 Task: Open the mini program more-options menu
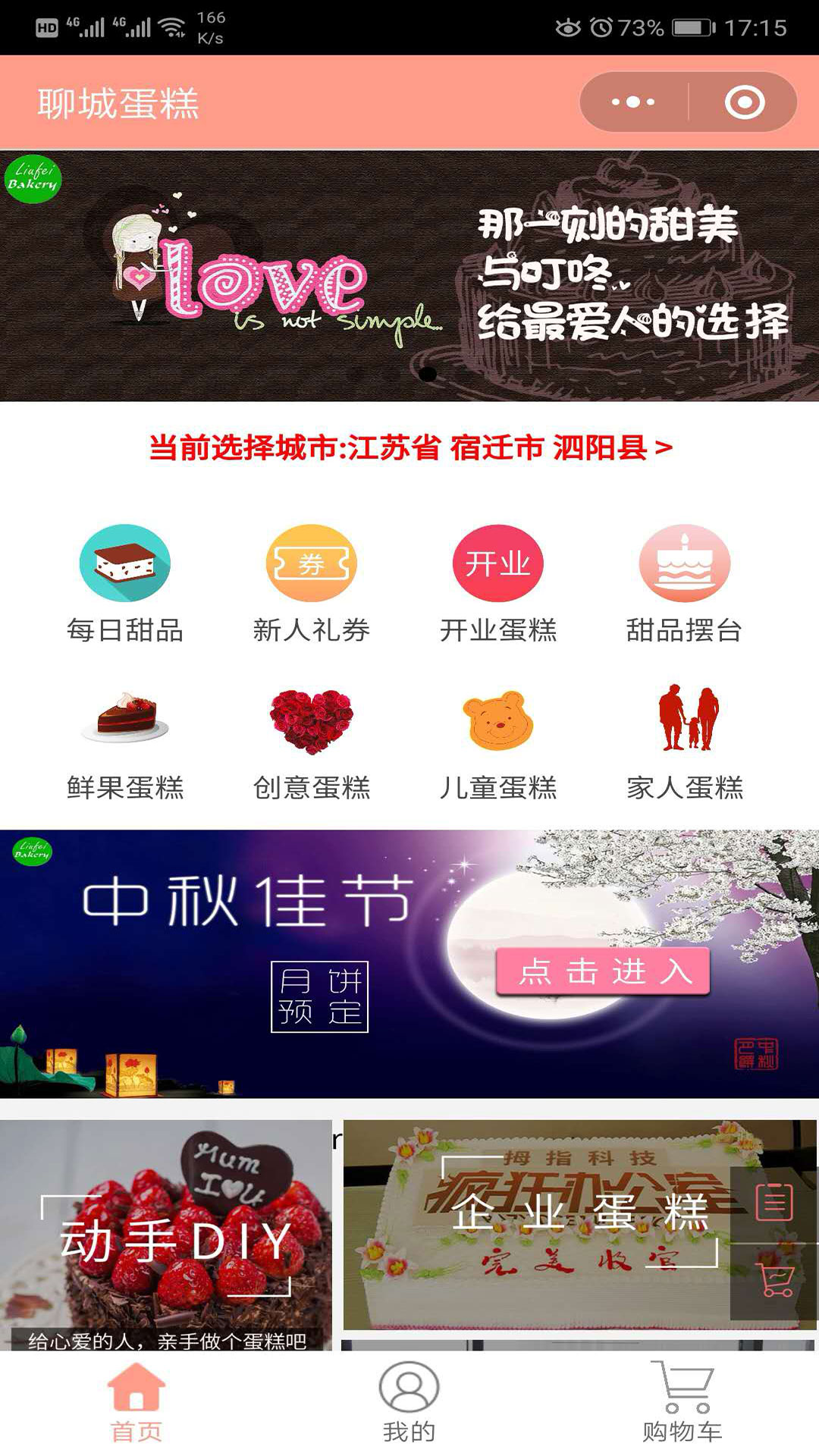(x=633, y=102)
